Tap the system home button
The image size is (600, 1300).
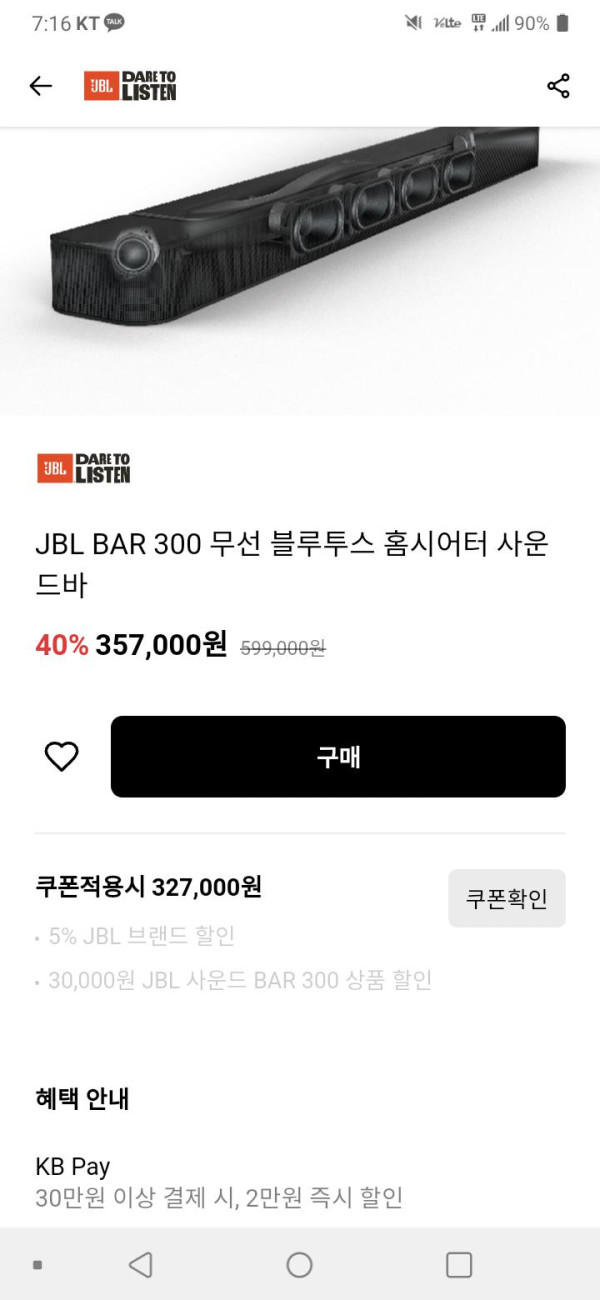(x=299, y=1265)
